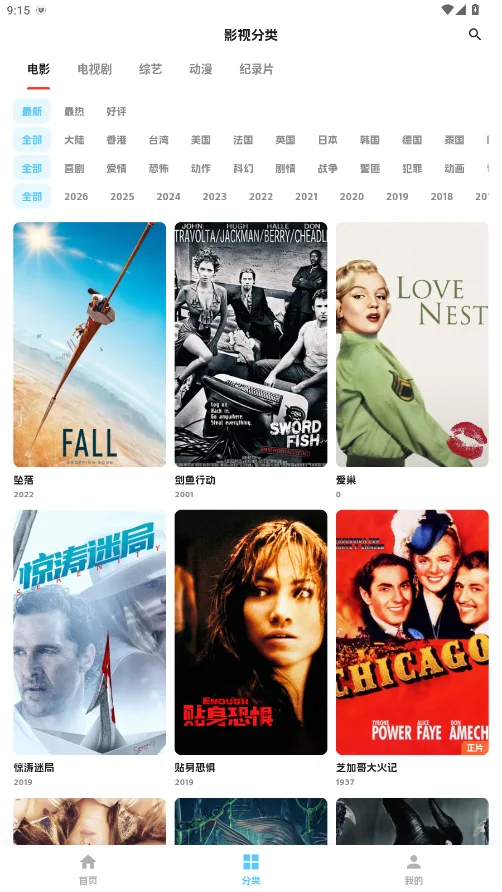The width and height of the screenshot is (502, 892).
Task: Filter year by 2024
Action: click(x=168, y=197)
